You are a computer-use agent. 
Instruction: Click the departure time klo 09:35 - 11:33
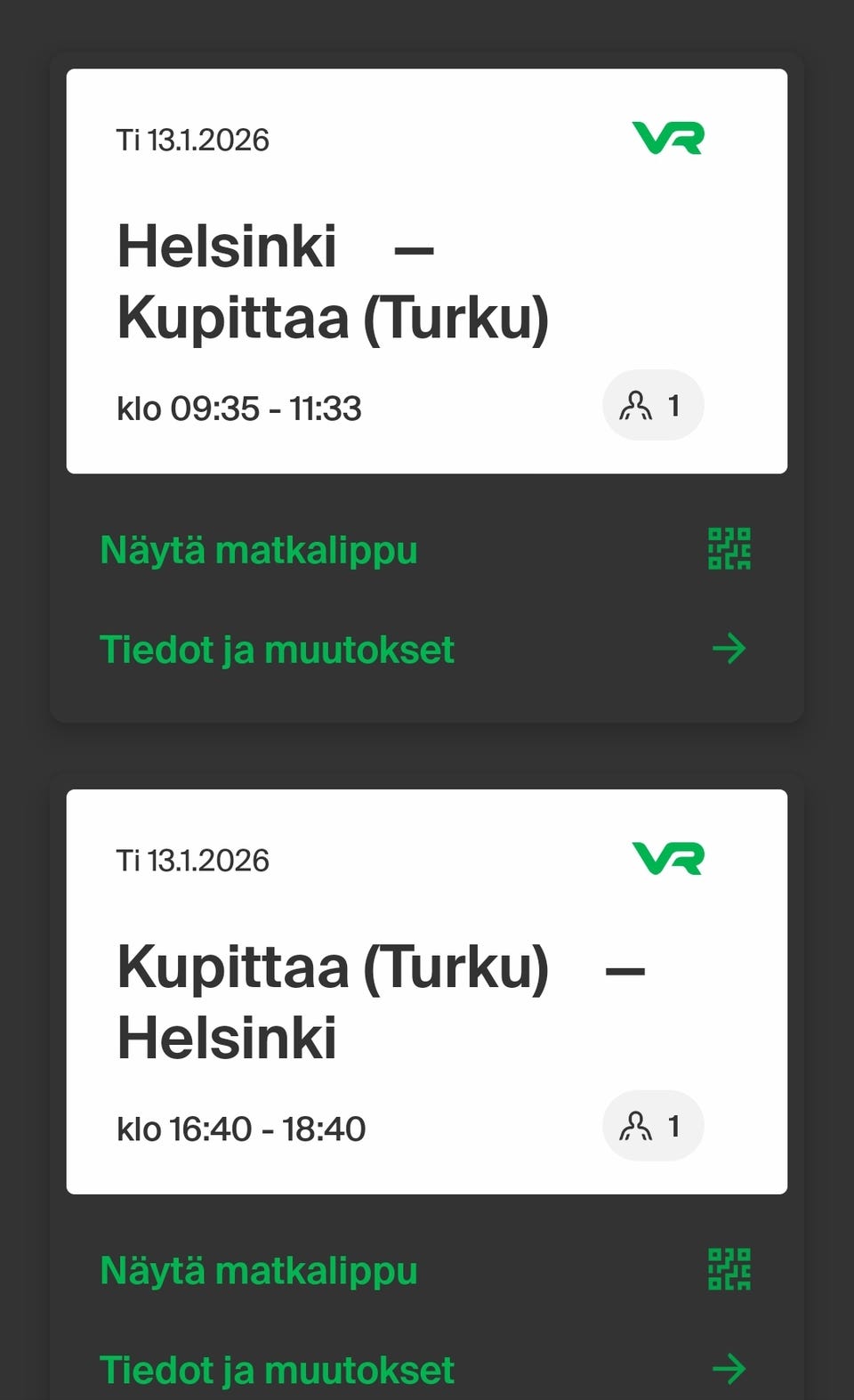click(x=240, y=409)
